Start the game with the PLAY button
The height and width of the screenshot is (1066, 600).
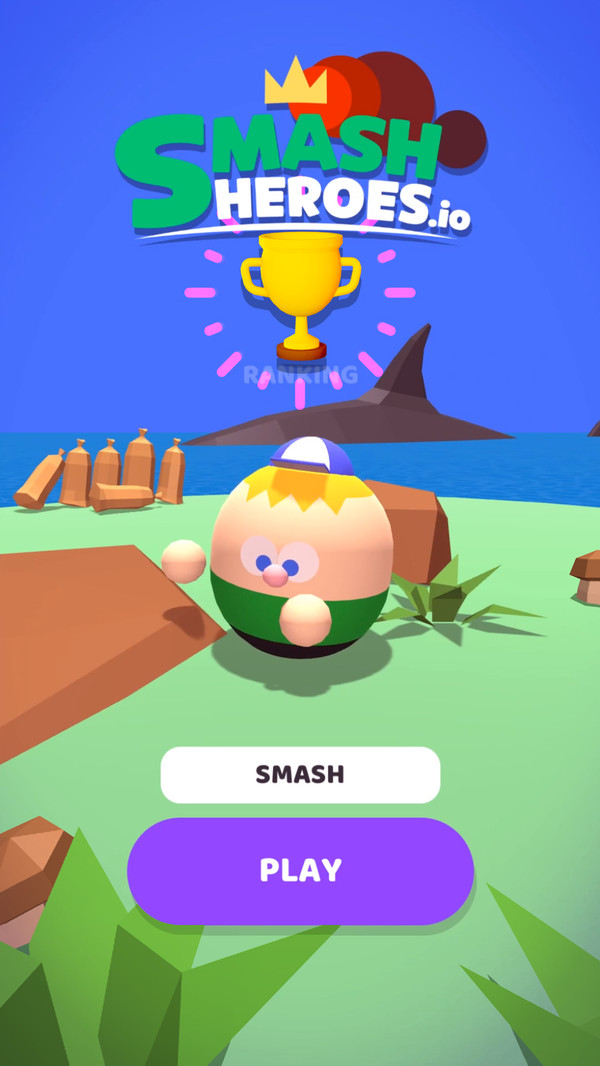tap(300, 870)
